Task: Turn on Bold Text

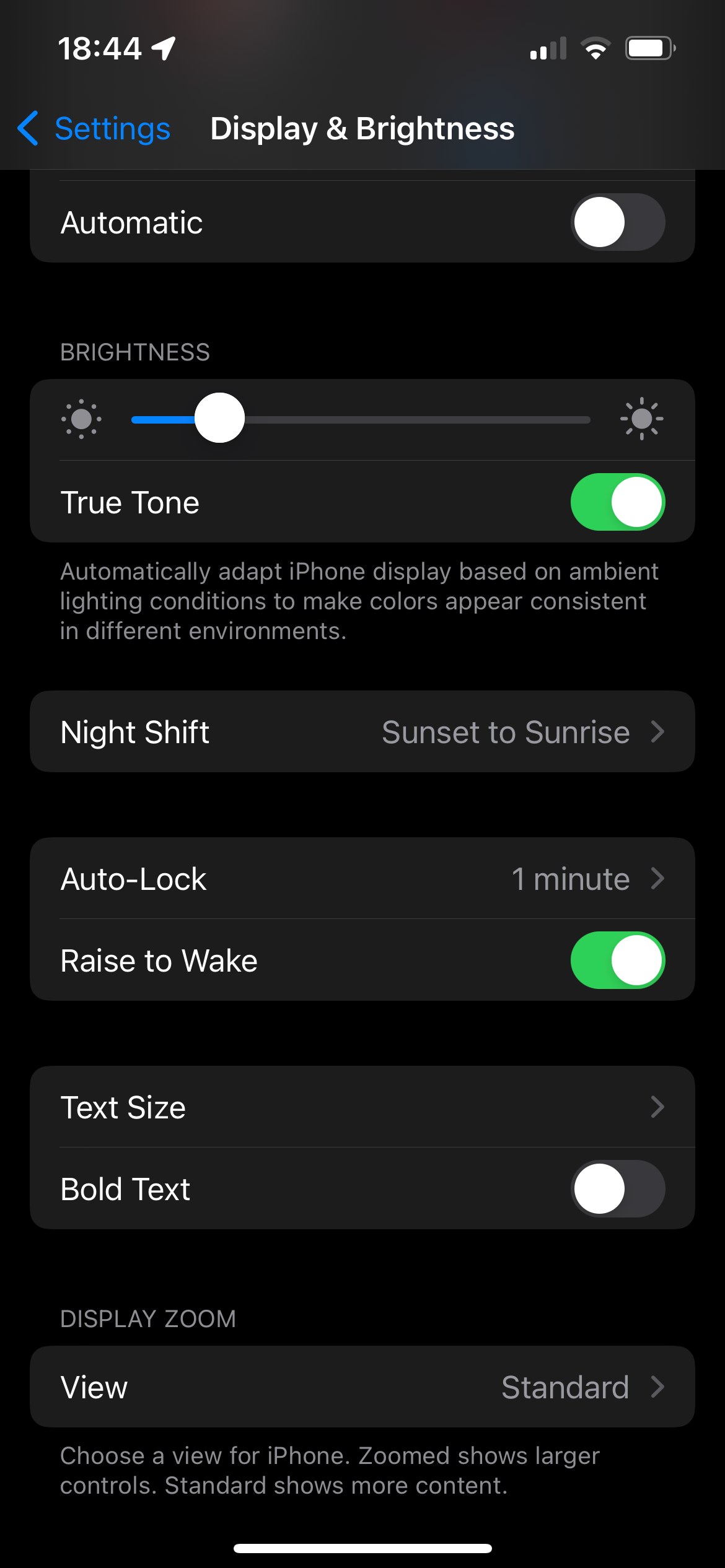Action: click(x=617, y=1189)
